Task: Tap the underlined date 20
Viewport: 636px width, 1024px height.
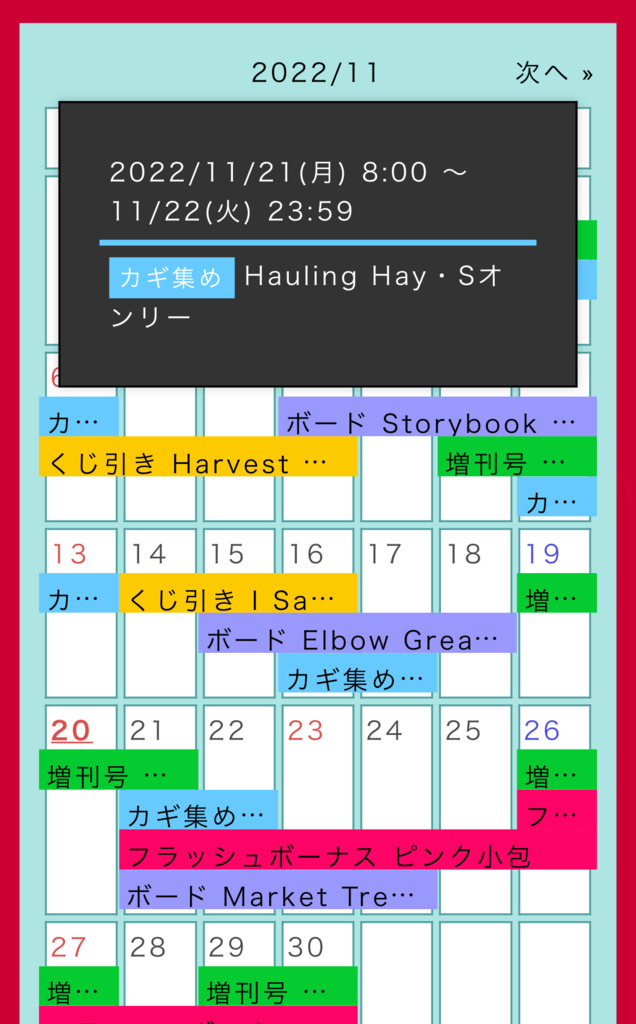Action: 71,730
